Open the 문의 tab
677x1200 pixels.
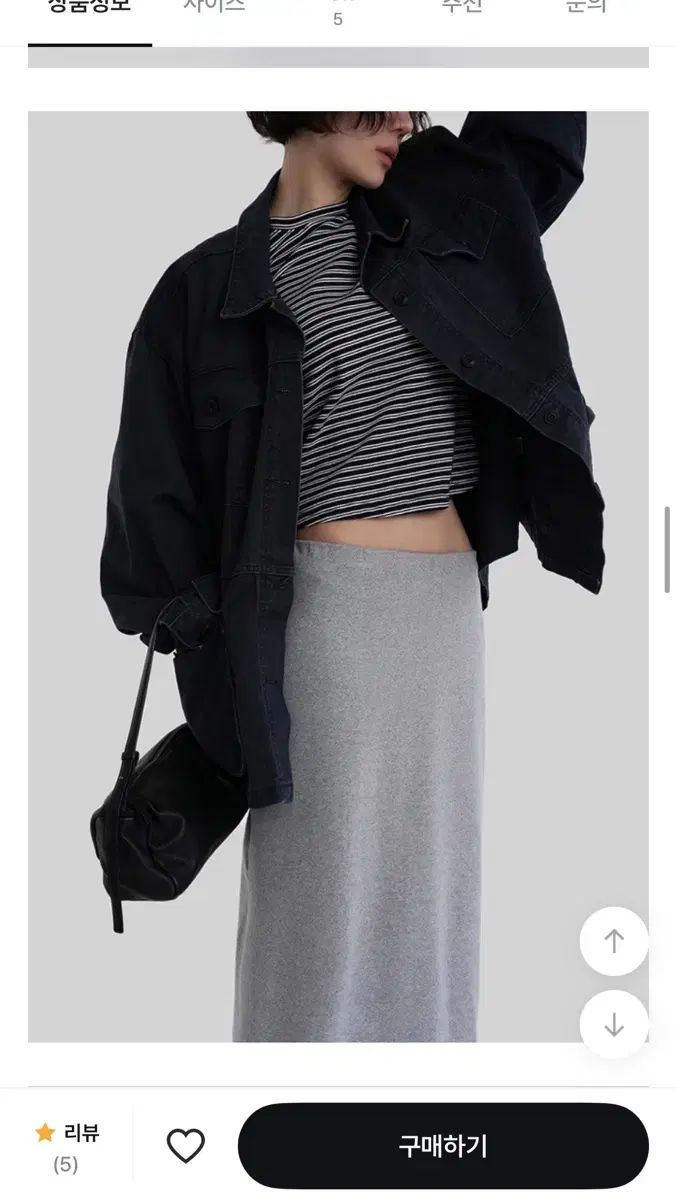[586, 10]
